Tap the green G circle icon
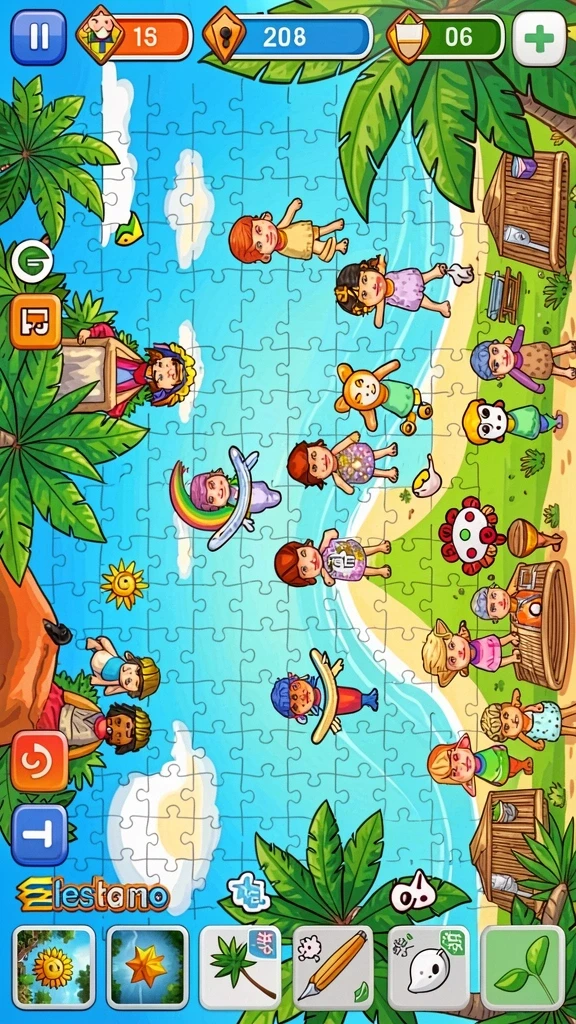576x1024 pixels. click(32, 261)
